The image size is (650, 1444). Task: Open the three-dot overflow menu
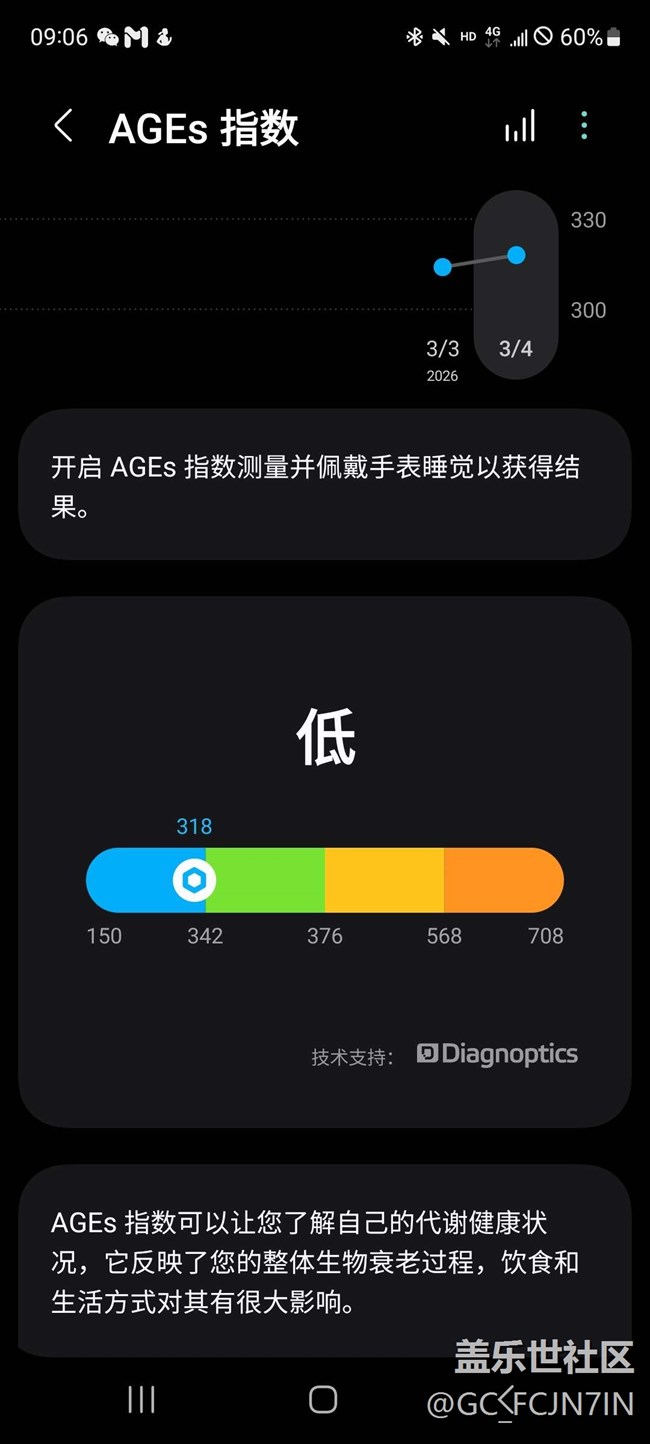point(584,126)
